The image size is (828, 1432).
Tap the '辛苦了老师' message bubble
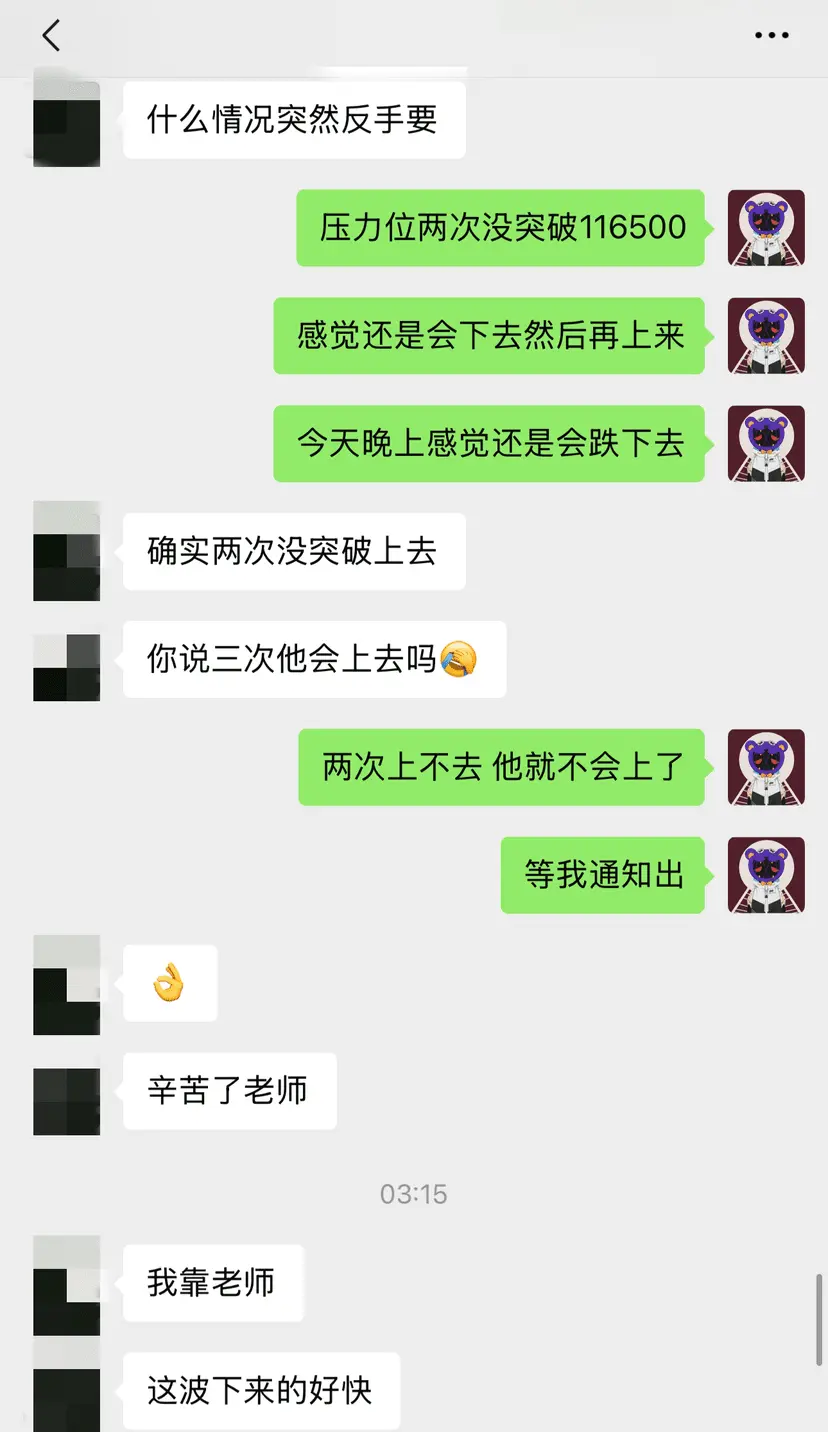(x=229, y=1092)
